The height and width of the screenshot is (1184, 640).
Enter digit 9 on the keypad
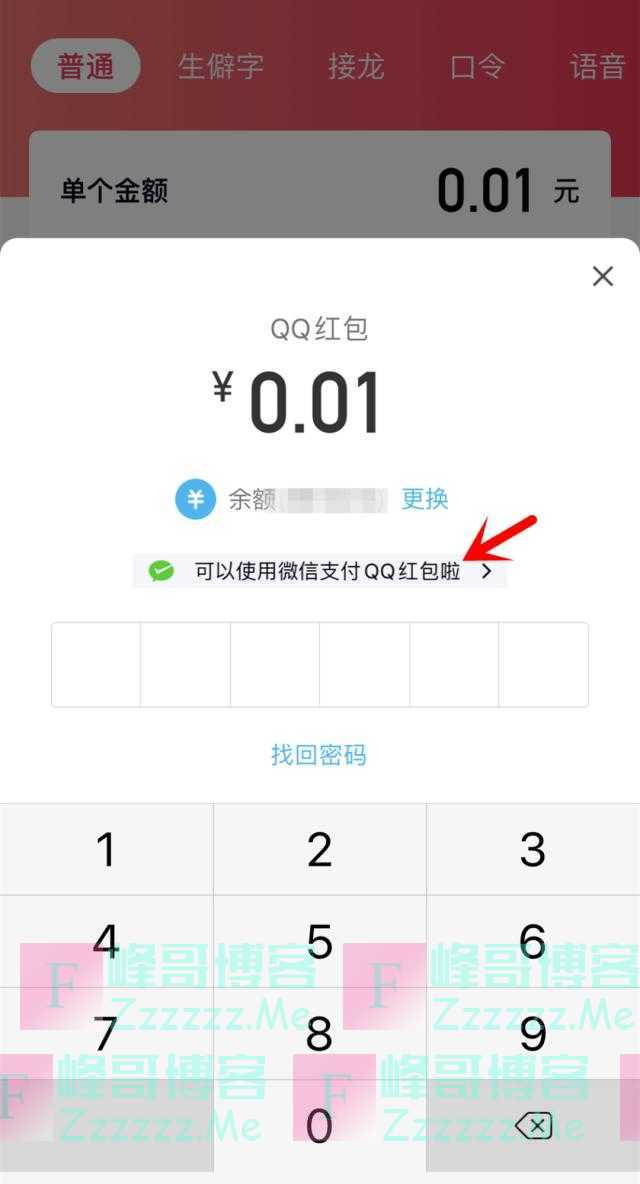pos(533,1033)
